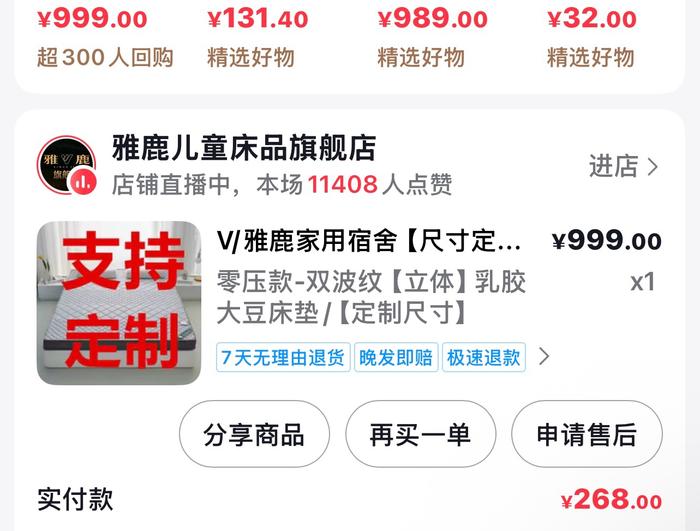This screenshot has height=531, width=700.
Task: Open the V/雅鹿家用宿舍 product title
Action: point(370,241)
